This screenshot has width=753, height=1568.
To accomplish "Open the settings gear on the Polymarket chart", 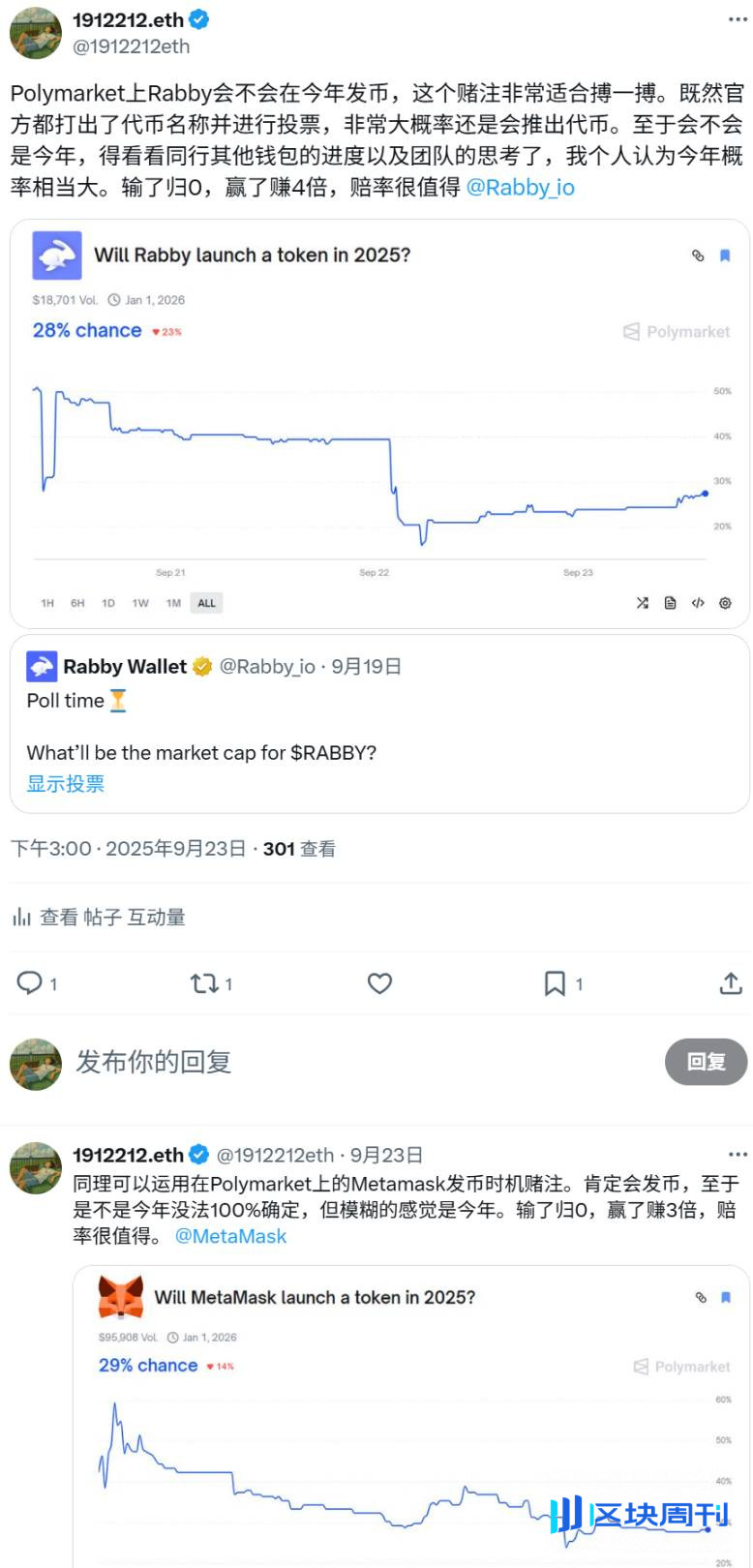I will 725,603.
